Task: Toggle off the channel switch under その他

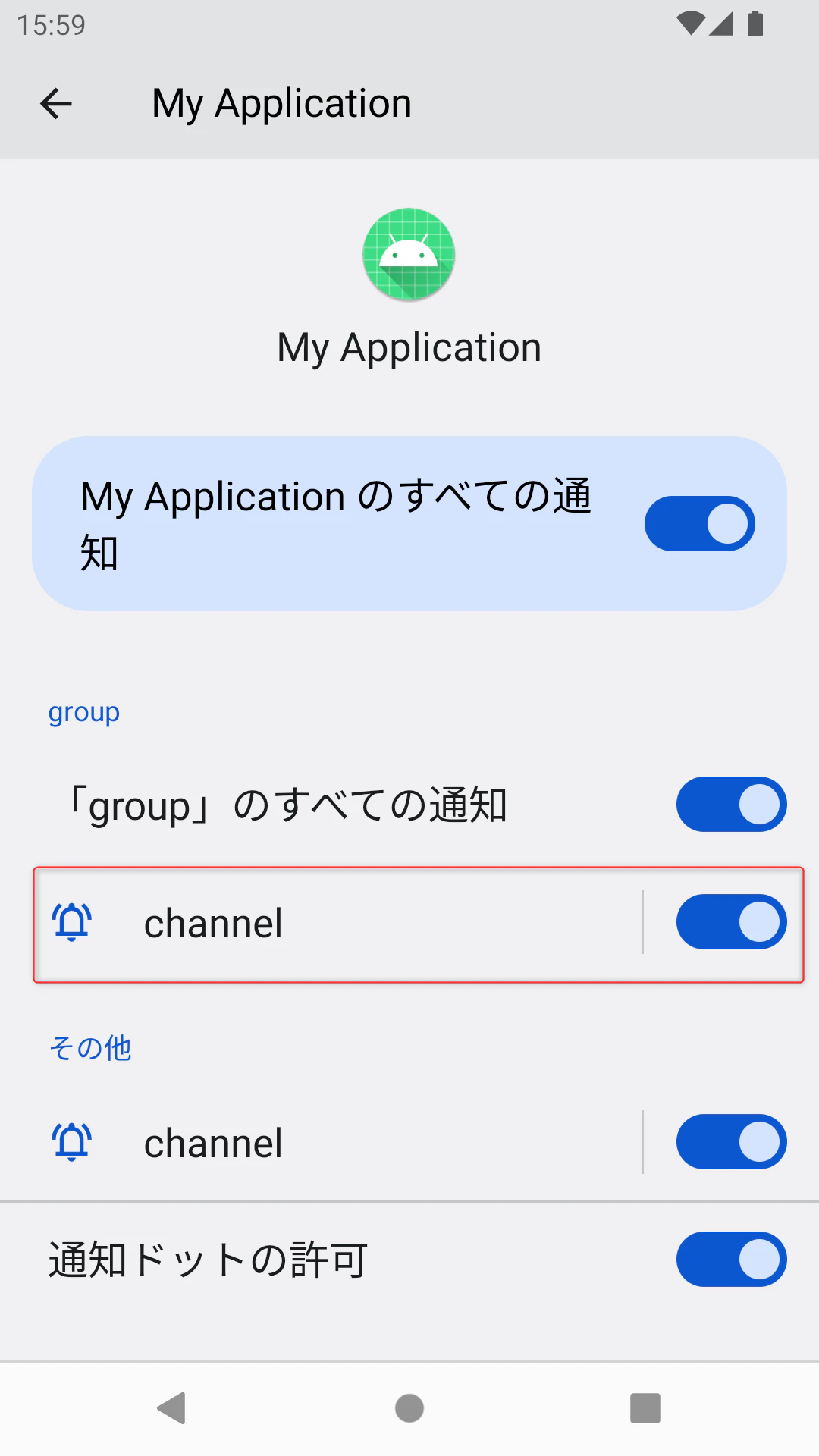Action: (x=731, y=1142)
